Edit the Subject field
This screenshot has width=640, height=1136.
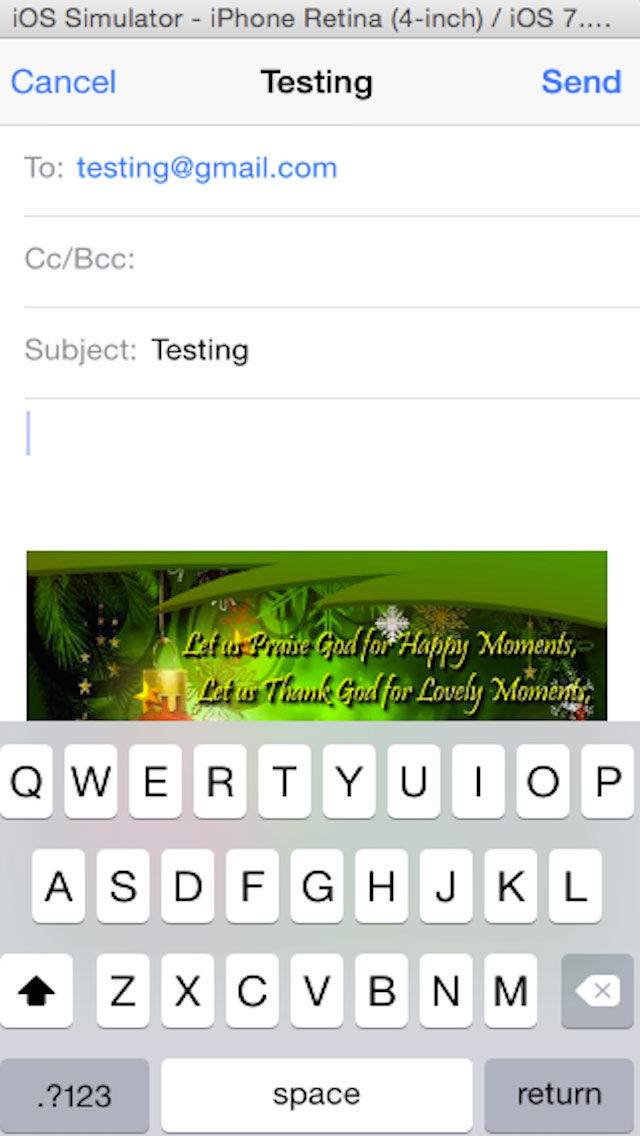coord(332,351)
